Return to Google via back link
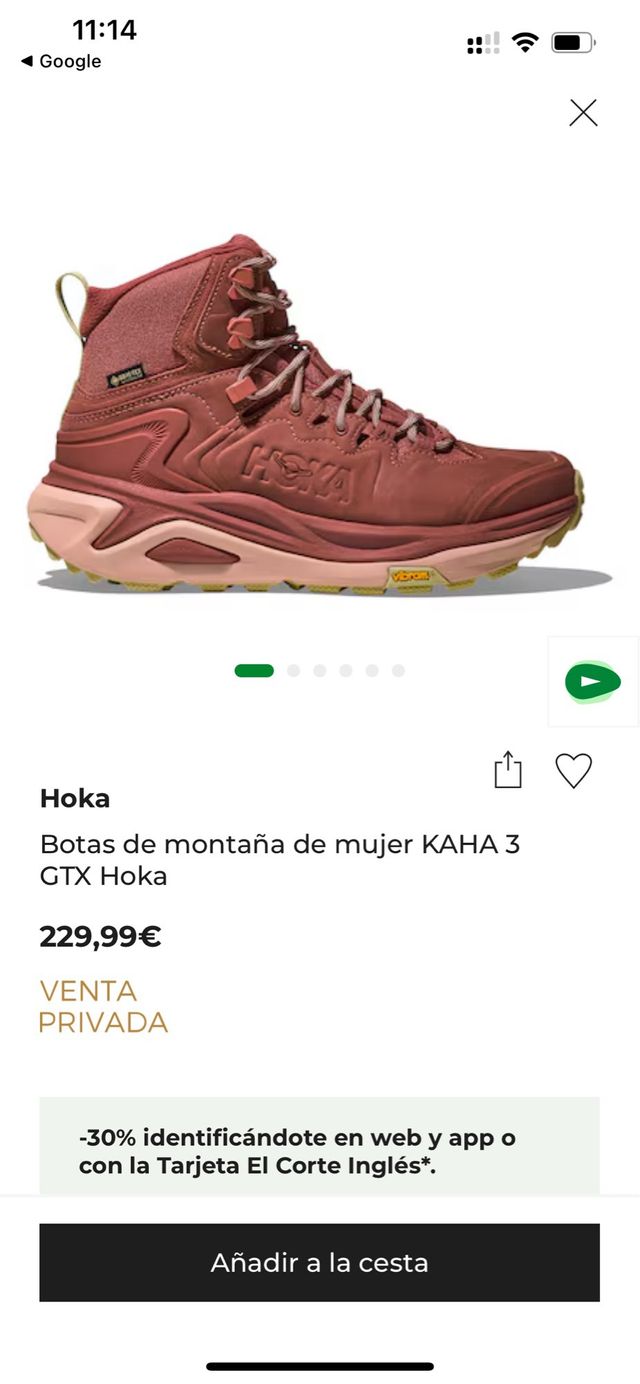 click(x=61, y=61)
